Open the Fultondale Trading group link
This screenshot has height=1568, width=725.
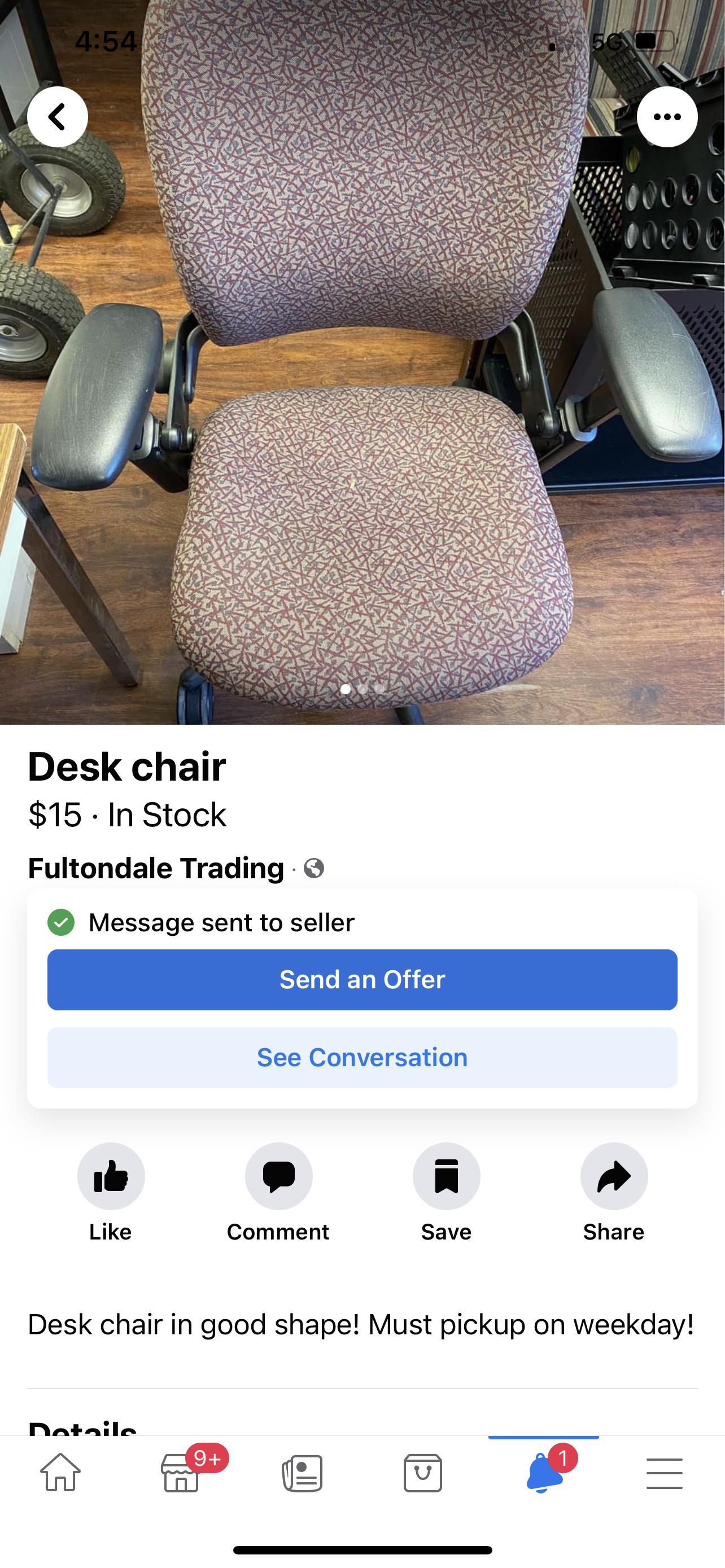coord(156,868)
